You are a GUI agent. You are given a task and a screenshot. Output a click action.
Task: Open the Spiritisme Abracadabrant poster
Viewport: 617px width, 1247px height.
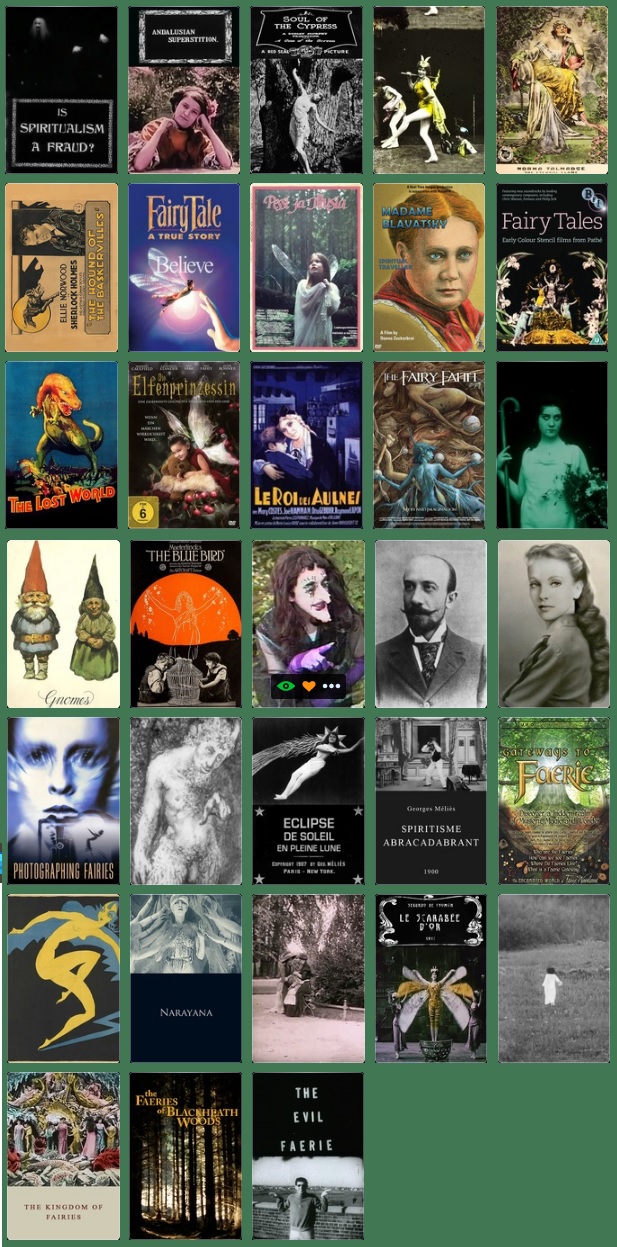click(430, 800)
